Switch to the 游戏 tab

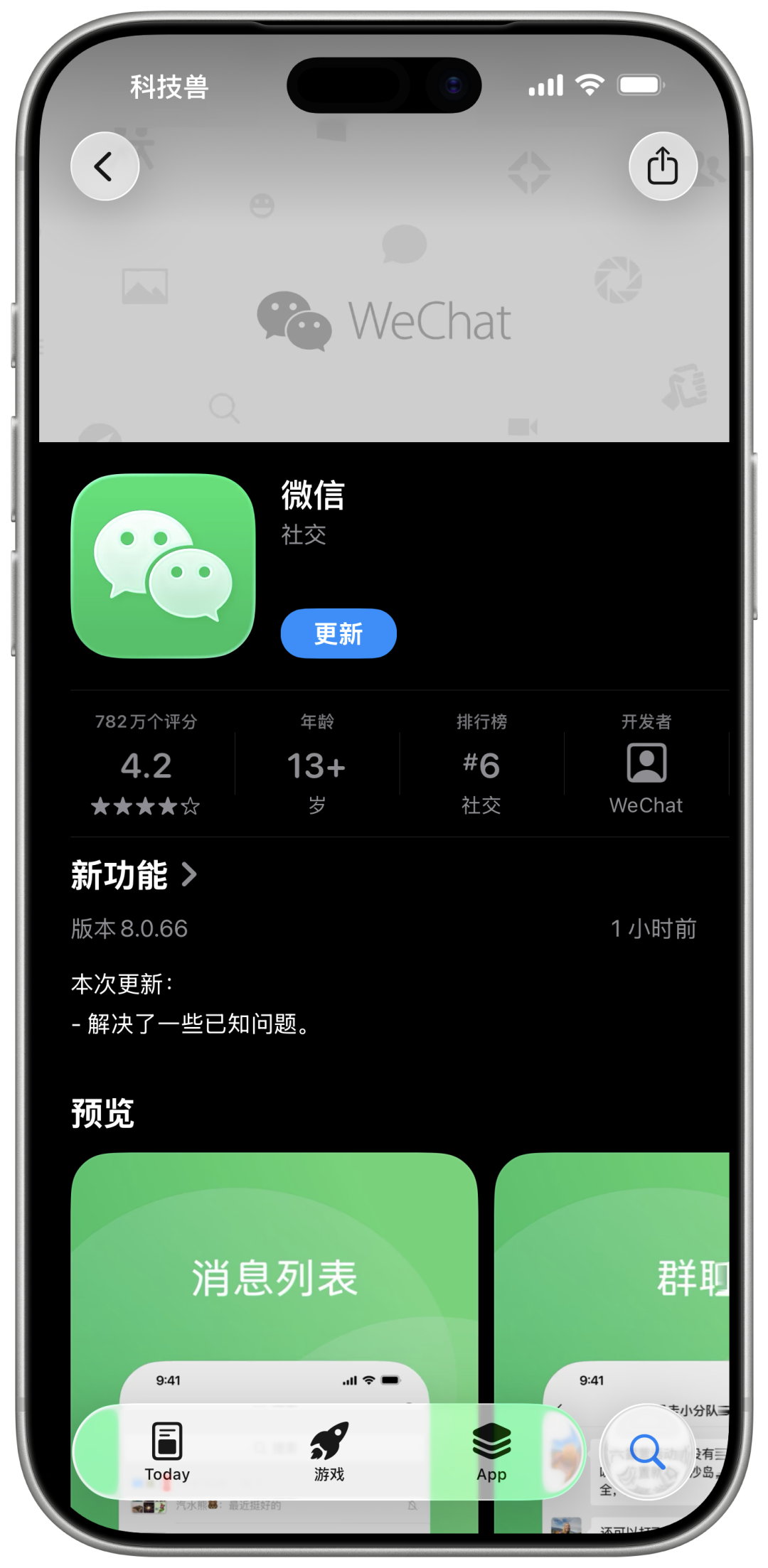click(329, 1452)
